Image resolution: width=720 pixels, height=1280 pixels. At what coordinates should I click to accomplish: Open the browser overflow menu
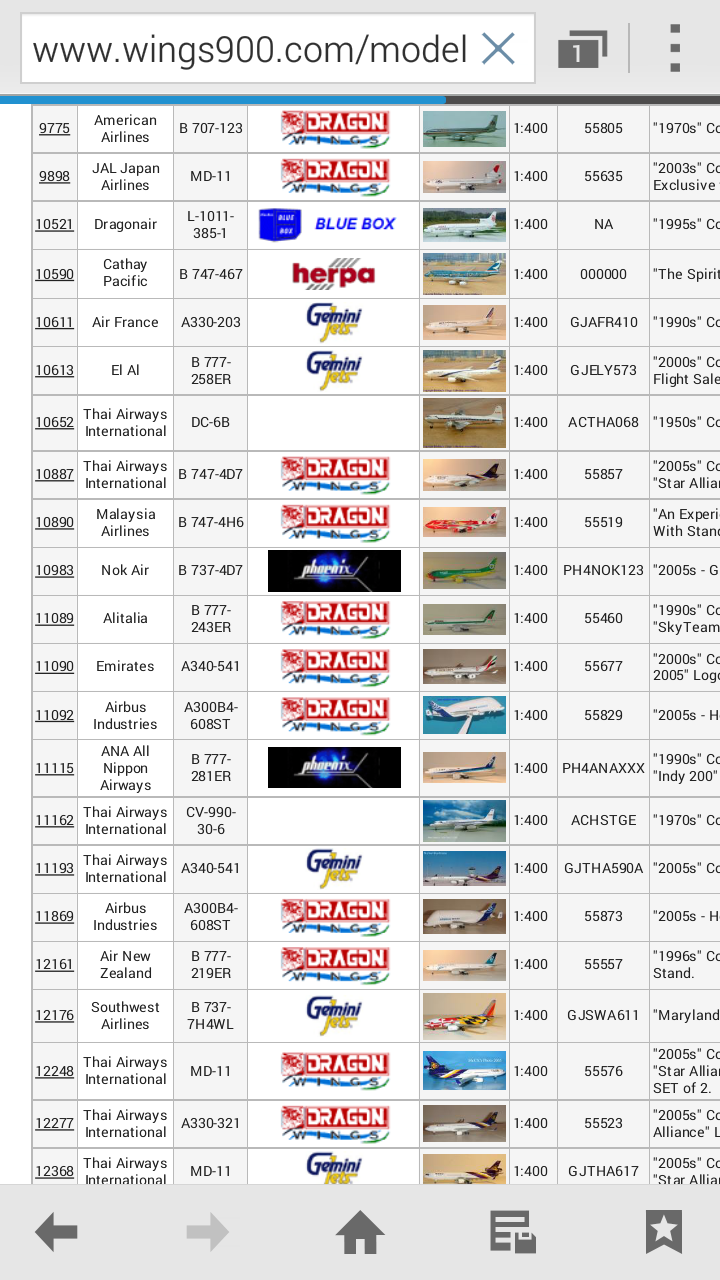[x=675, y=49]
